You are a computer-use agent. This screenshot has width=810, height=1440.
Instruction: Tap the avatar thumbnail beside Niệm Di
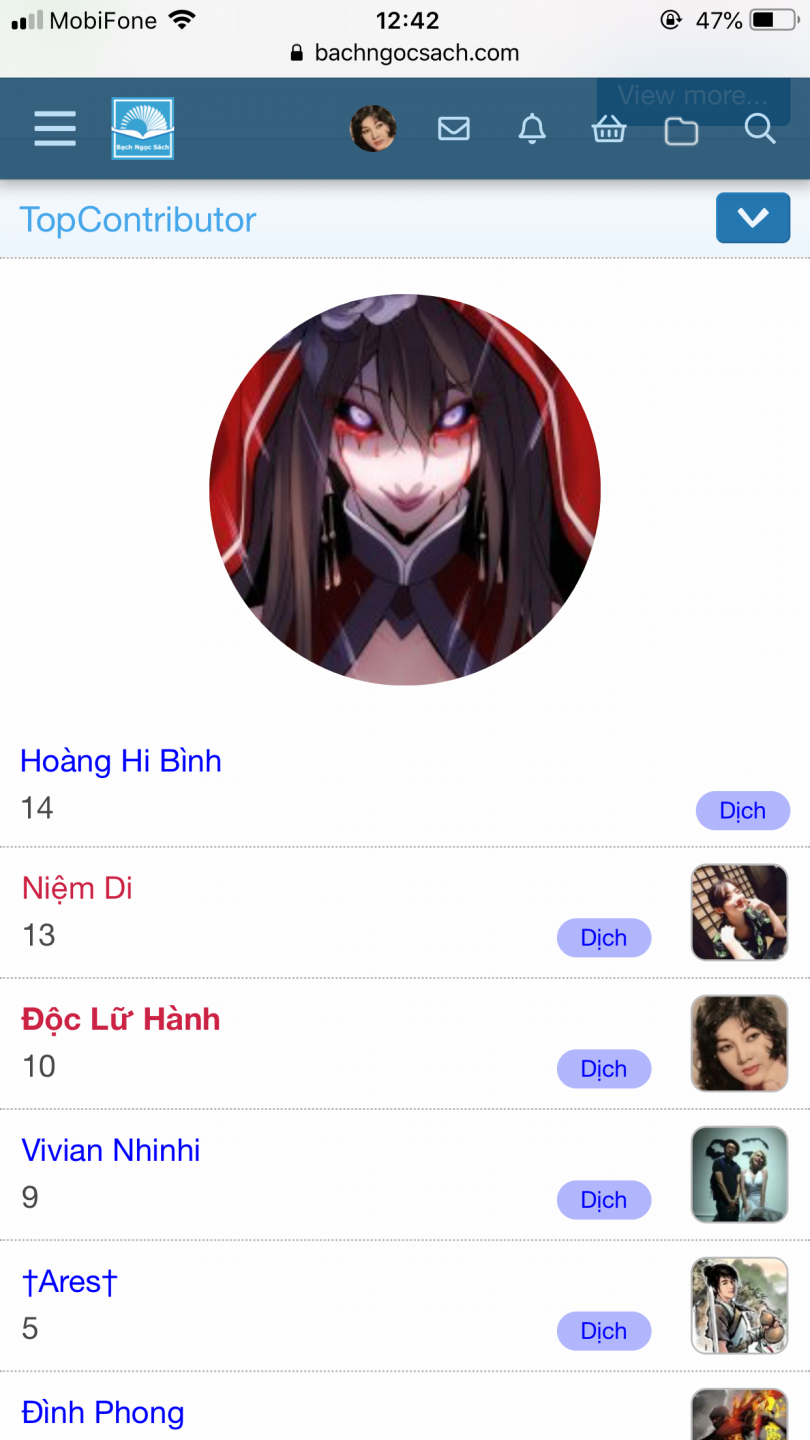(x=739, y=912)
